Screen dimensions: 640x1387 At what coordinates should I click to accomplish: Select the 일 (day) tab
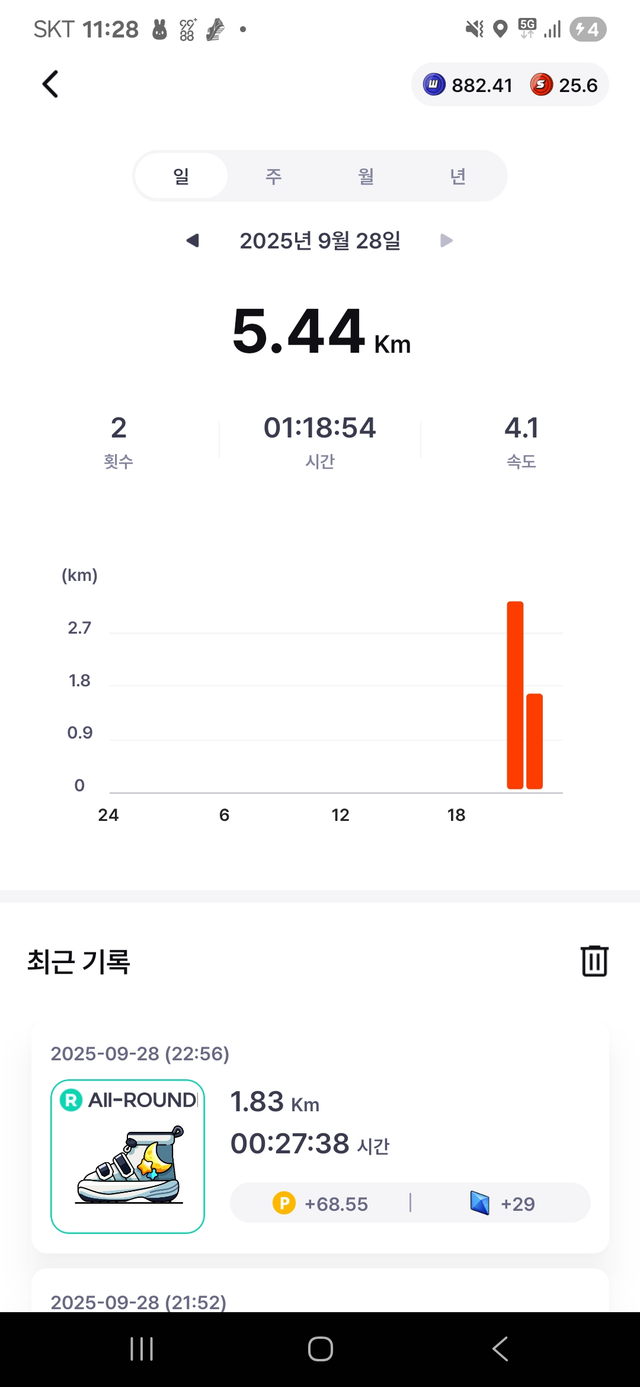[x=181, y=177]
